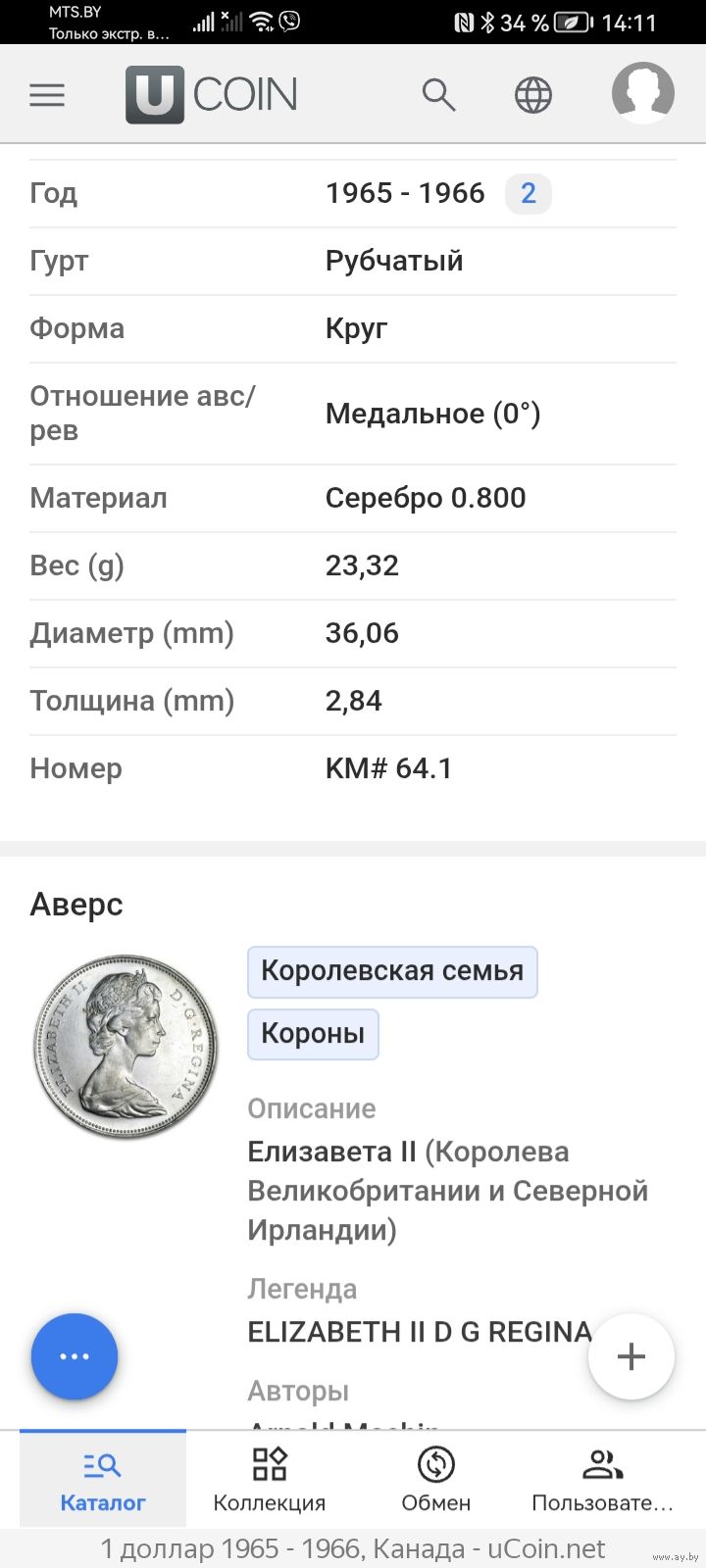Tap the uCoin logo to go home
706x1568 pixels.
click(x=212, y=95)
